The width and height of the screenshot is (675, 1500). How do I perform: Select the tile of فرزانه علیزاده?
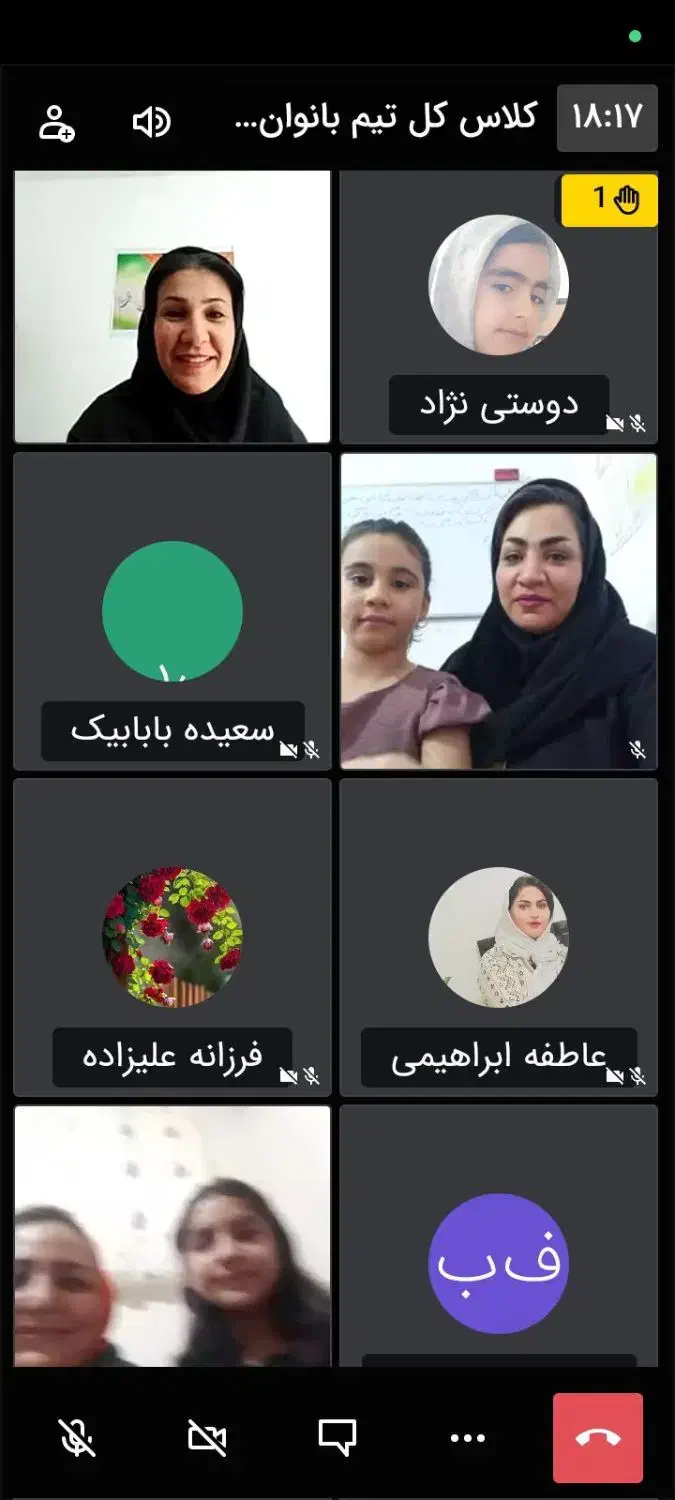point(172,937)
